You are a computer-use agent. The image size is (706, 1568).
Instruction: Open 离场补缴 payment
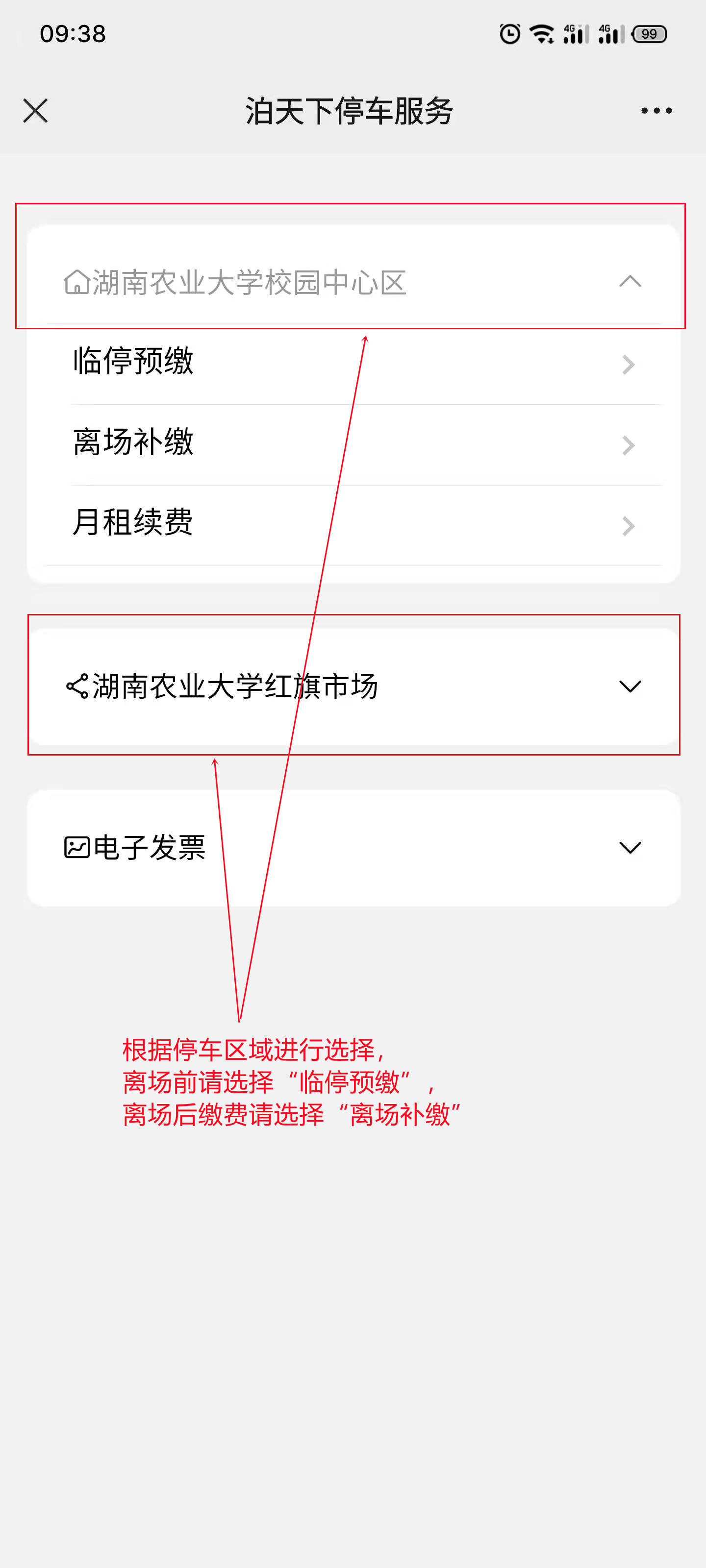tap(353, 444)
